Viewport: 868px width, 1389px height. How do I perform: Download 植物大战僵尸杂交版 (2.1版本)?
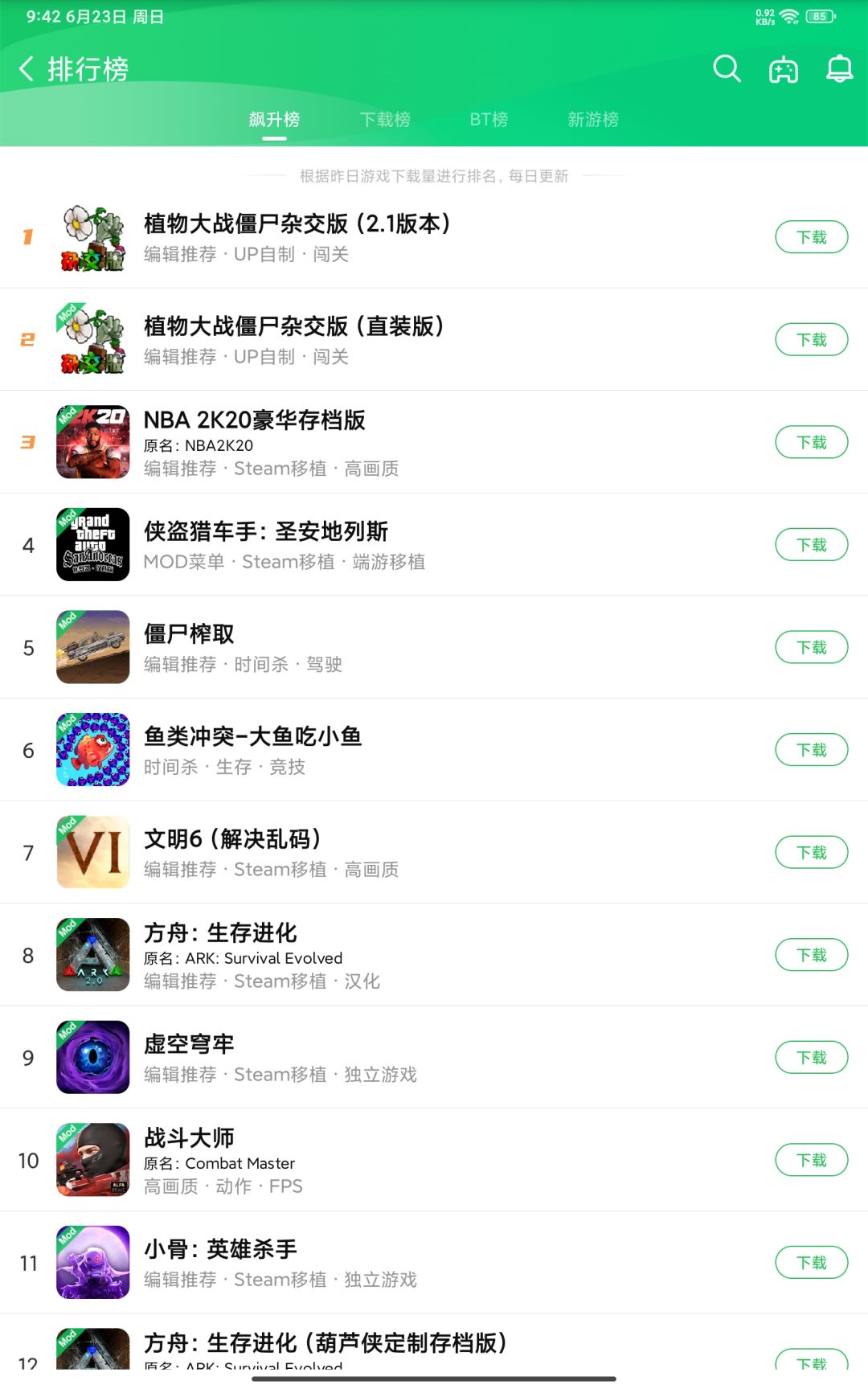point(811,237)
